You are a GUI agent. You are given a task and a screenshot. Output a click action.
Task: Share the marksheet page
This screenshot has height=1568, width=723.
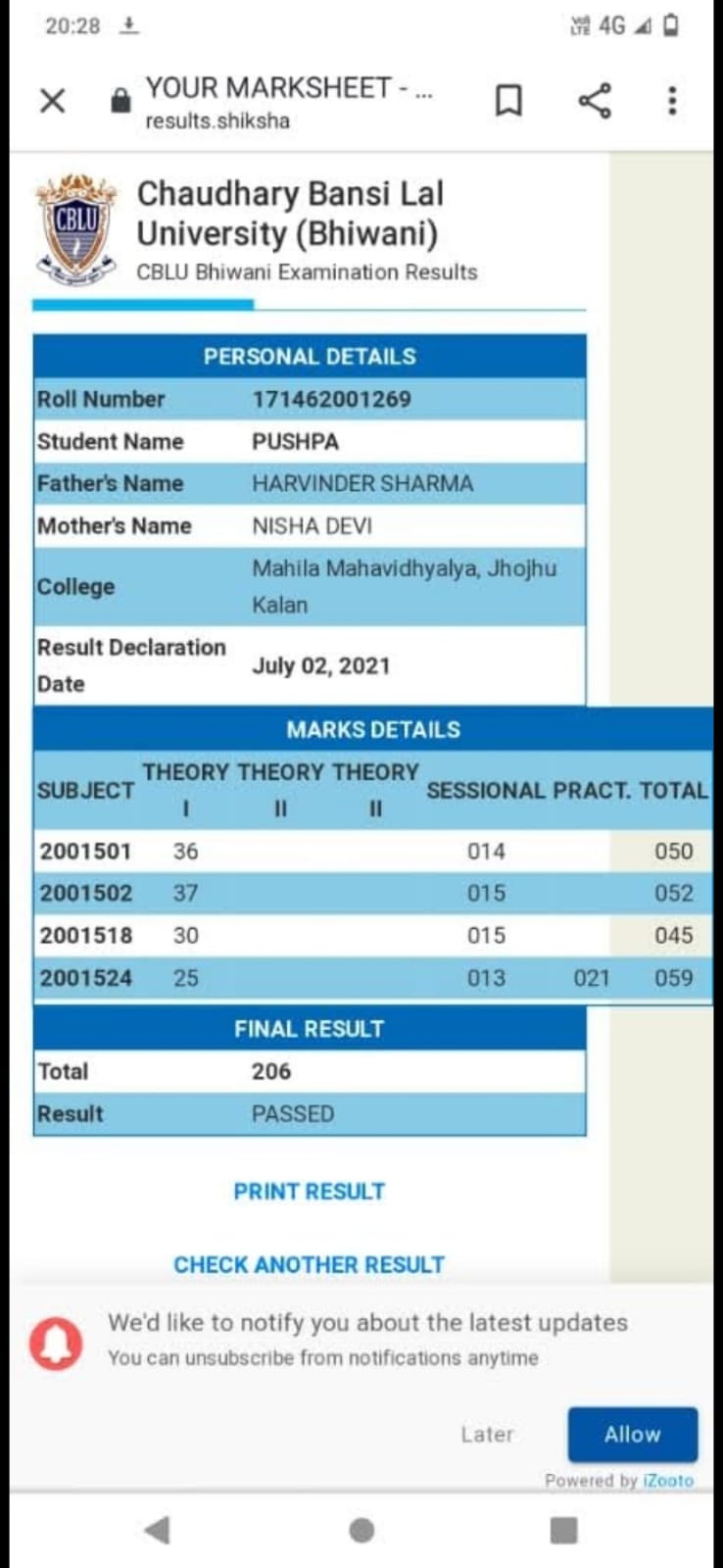(x=594, y=100)
